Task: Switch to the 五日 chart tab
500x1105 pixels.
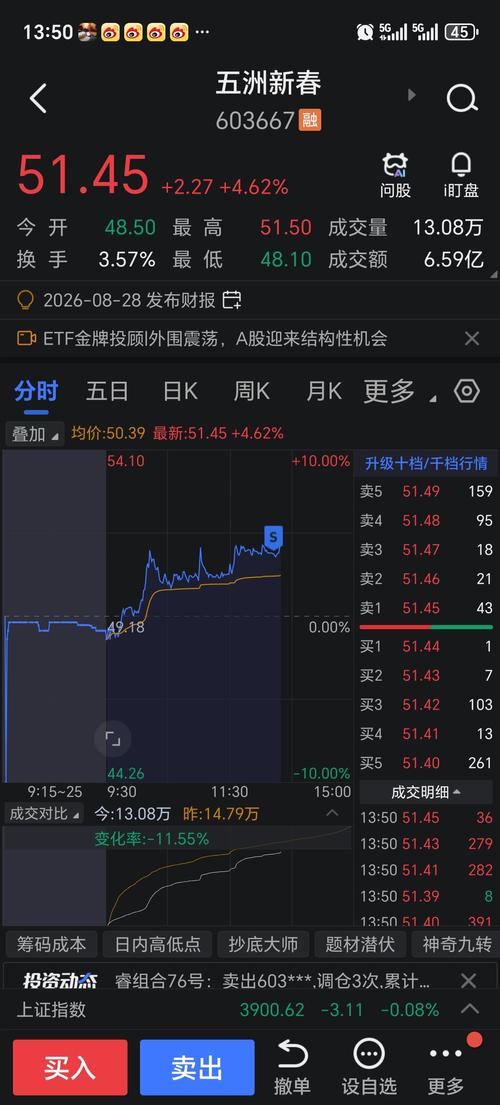Action: (107, 391)
